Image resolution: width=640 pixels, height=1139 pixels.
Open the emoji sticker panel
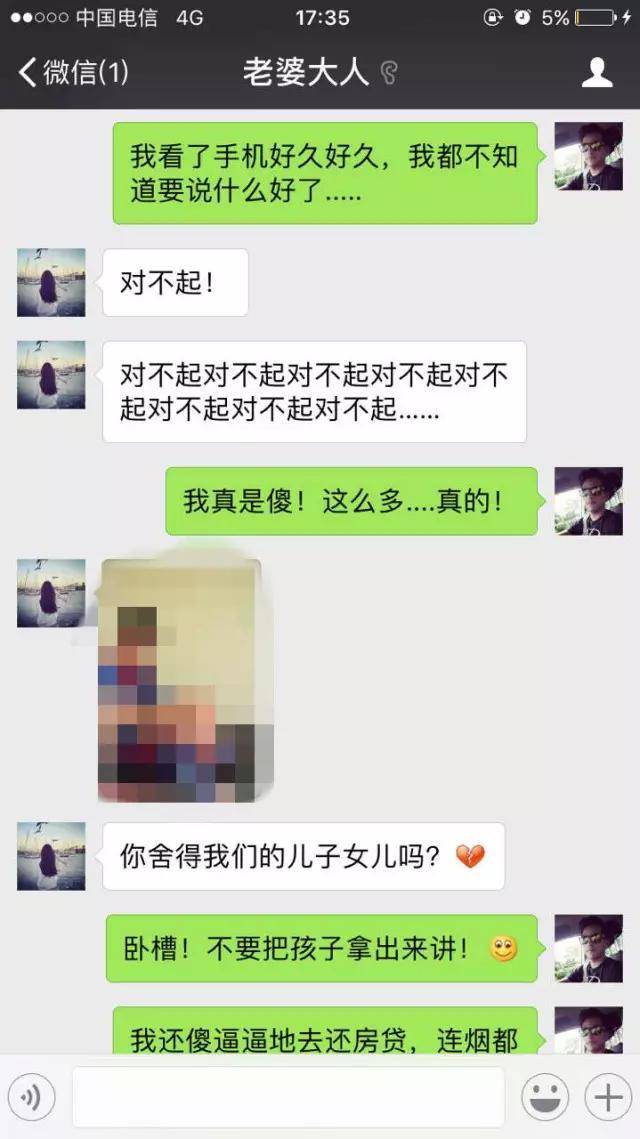(545, 1098)
